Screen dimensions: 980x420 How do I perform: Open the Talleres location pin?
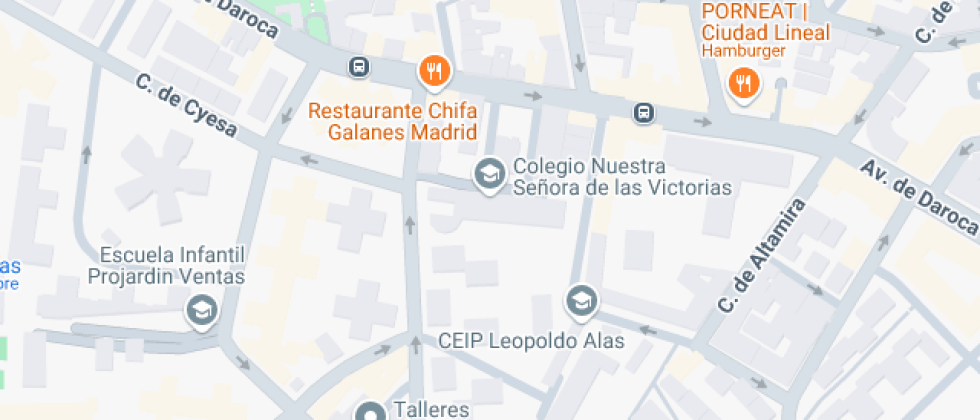pyautogui.click(x=371, y=412)
